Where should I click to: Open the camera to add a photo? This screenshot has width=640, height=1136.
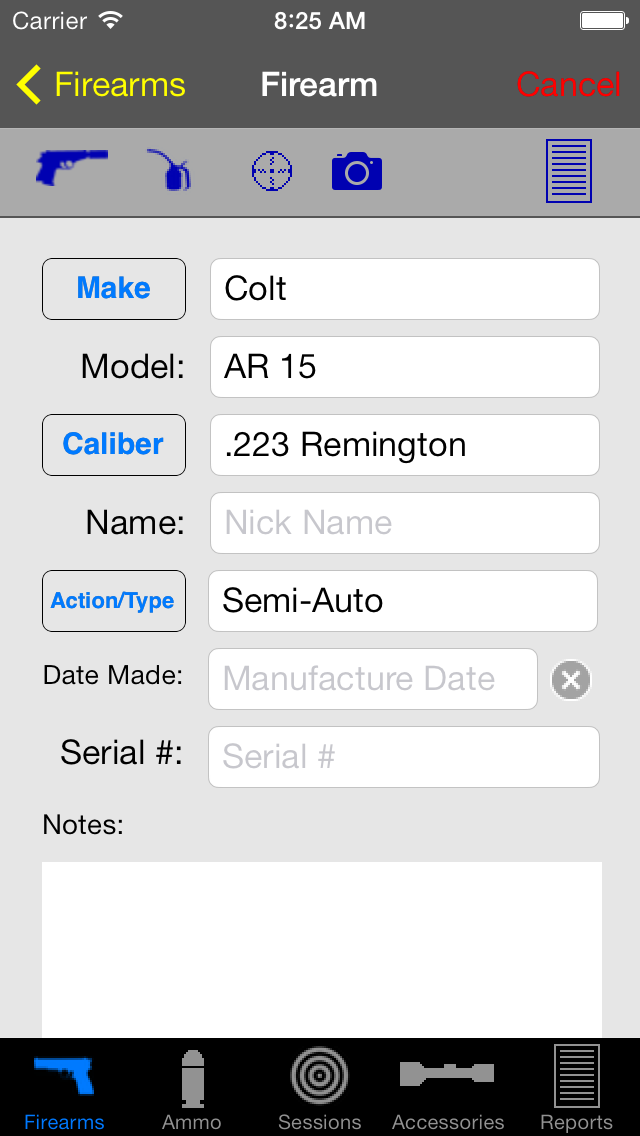coord(357,172)
